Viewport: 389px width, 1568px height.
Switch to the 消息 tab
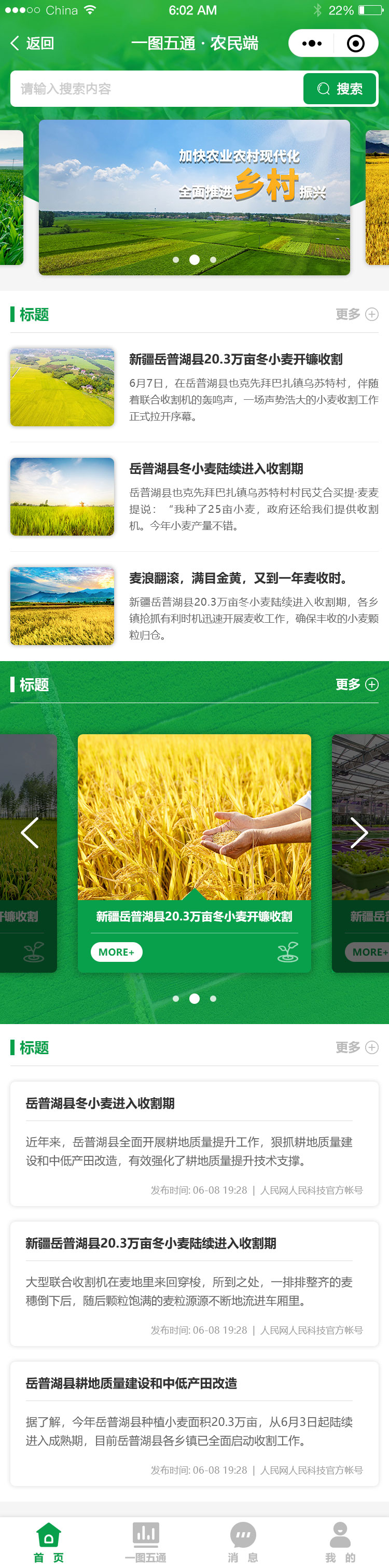(243, 1542)
